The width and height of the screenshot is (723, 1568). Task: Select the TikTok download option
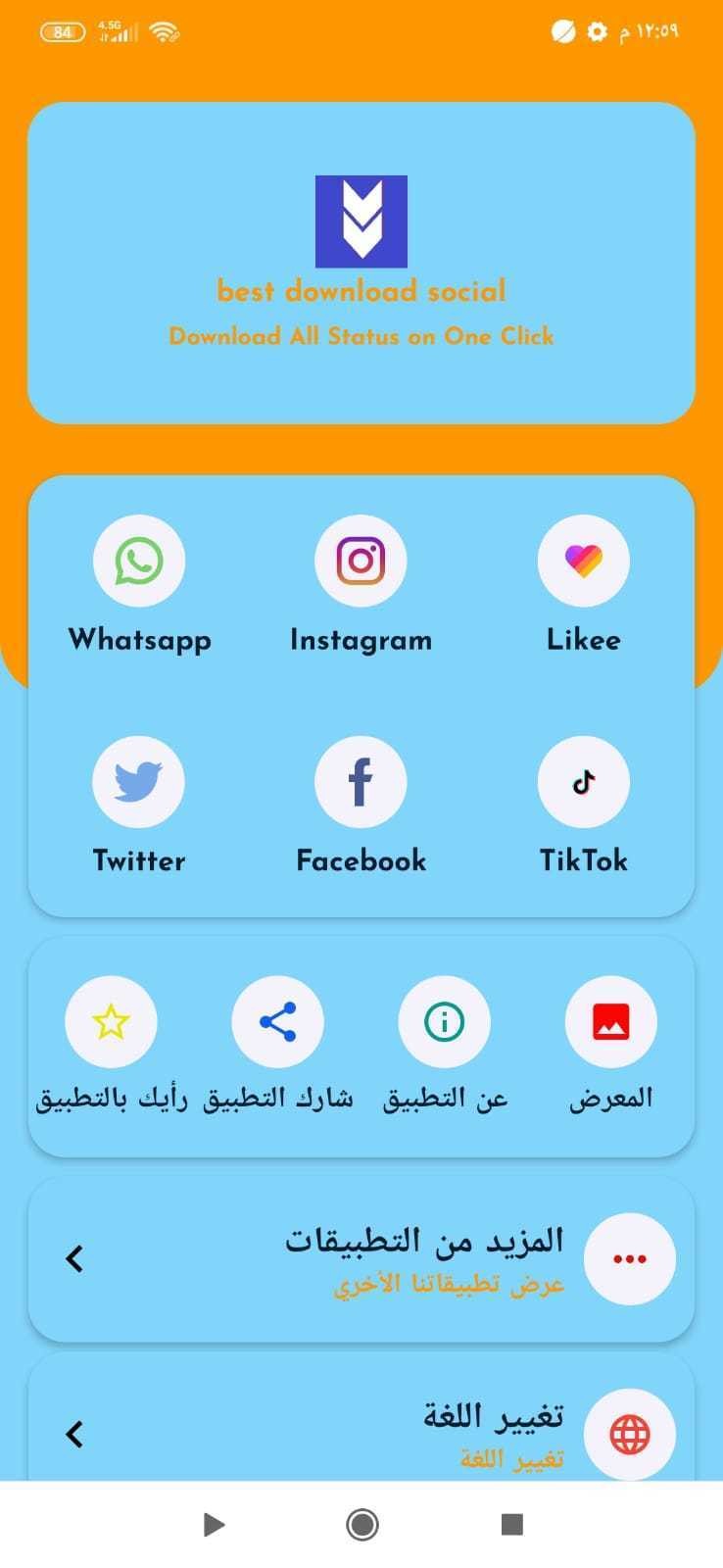pyautogui.click(x=583, y=783)
